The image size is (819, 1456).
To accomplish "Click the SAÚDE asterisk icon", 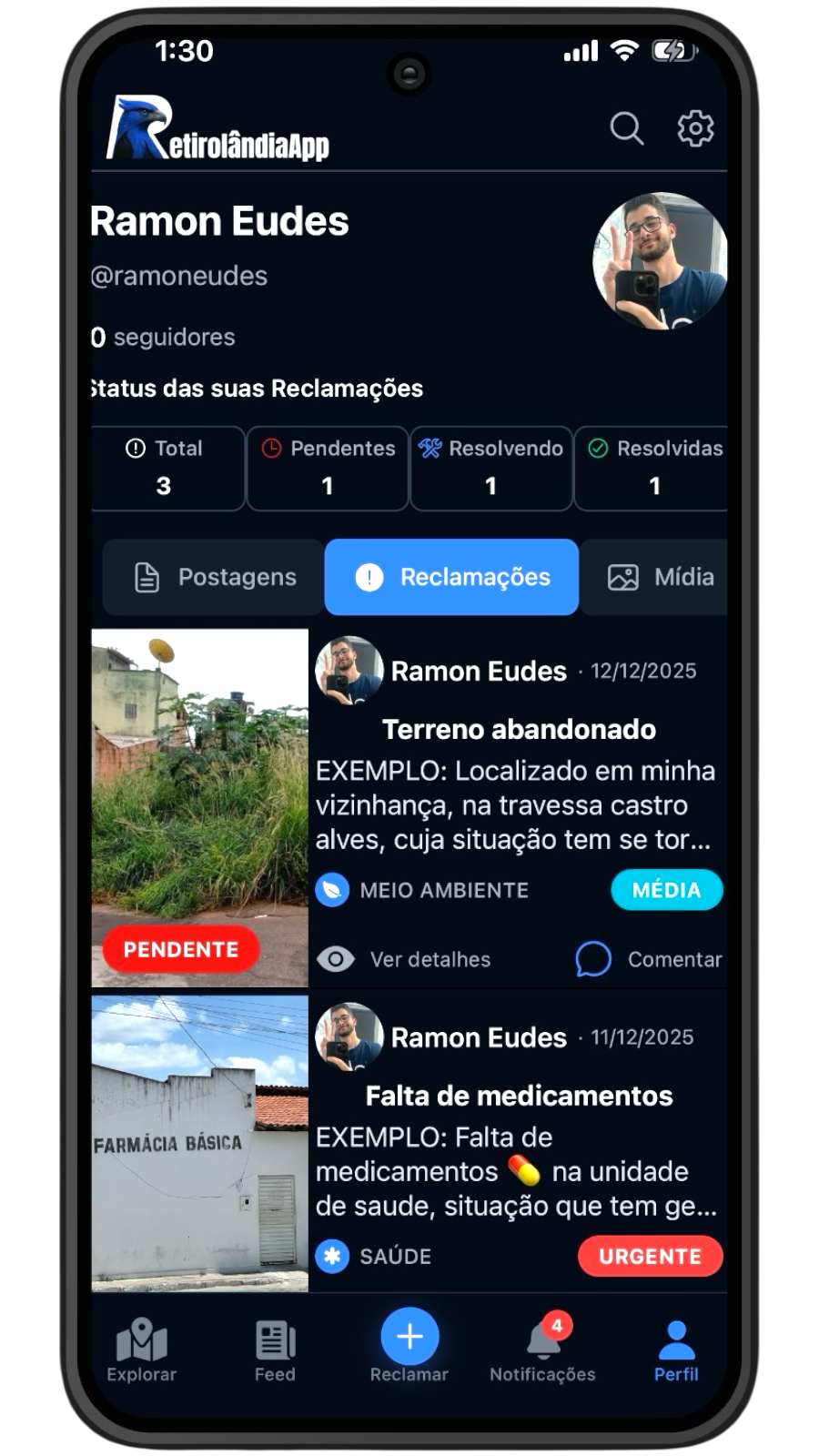I will (x=333, y=1256).
